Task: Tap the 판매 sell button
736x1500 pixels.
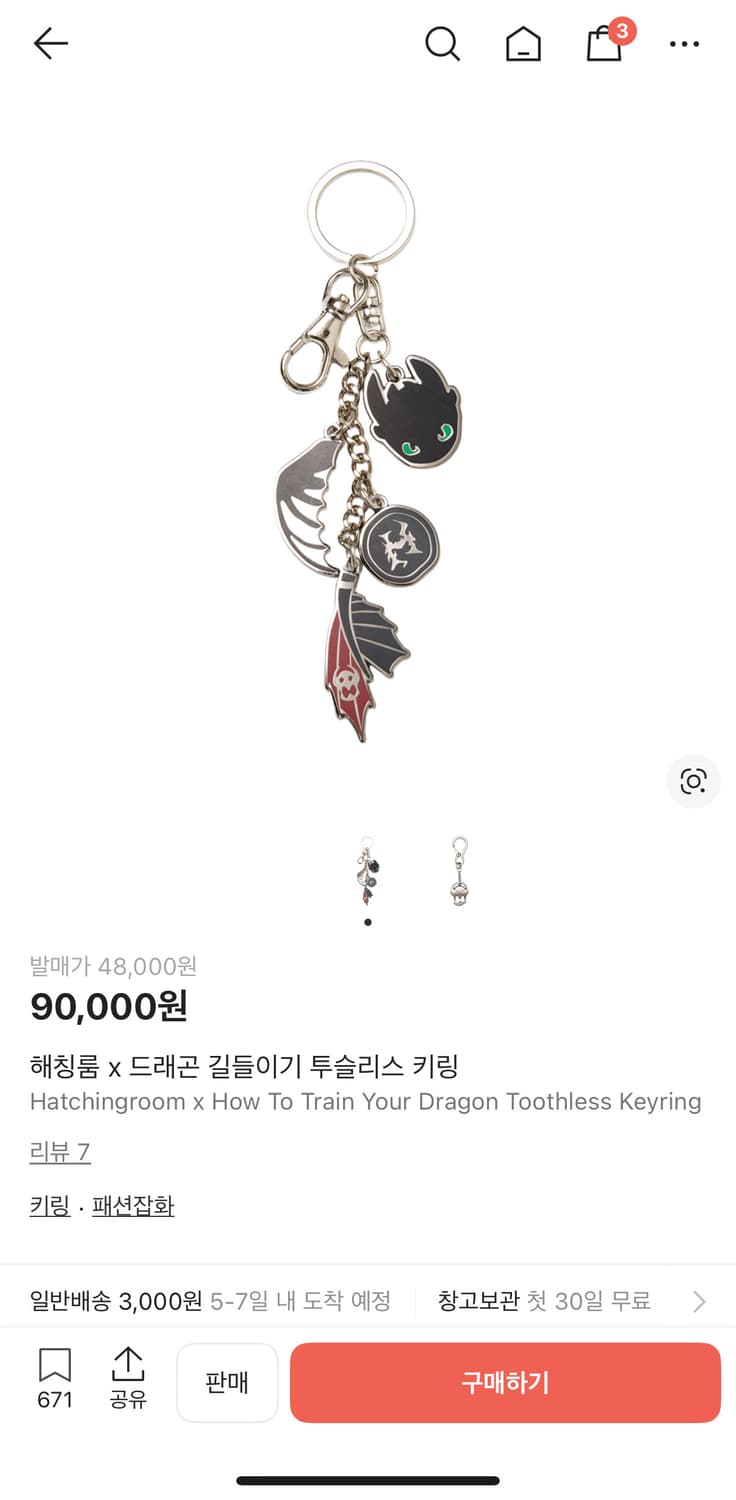Action: 227,1382
